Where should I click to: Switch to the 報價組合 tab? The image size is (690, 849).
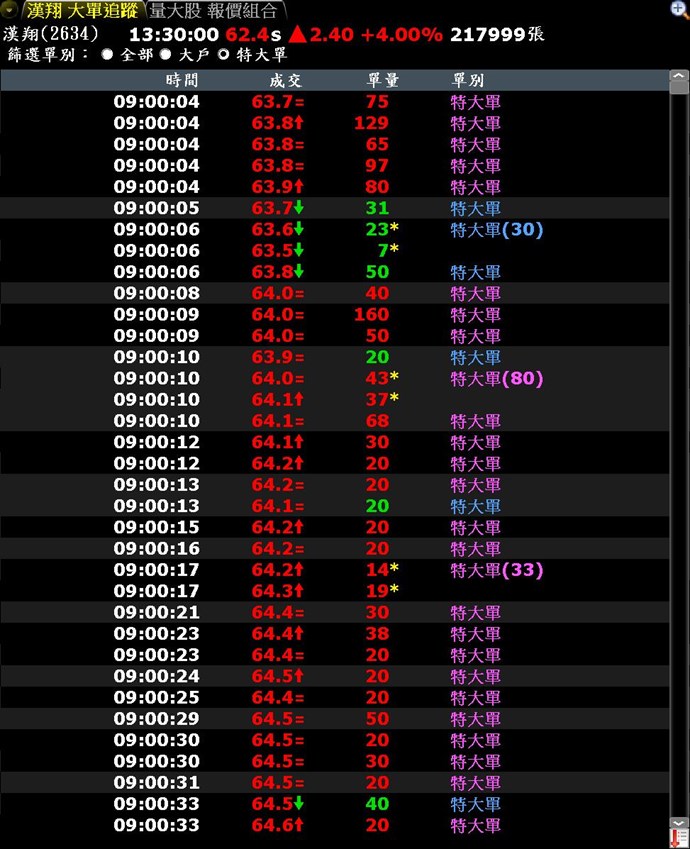(242, 11)
